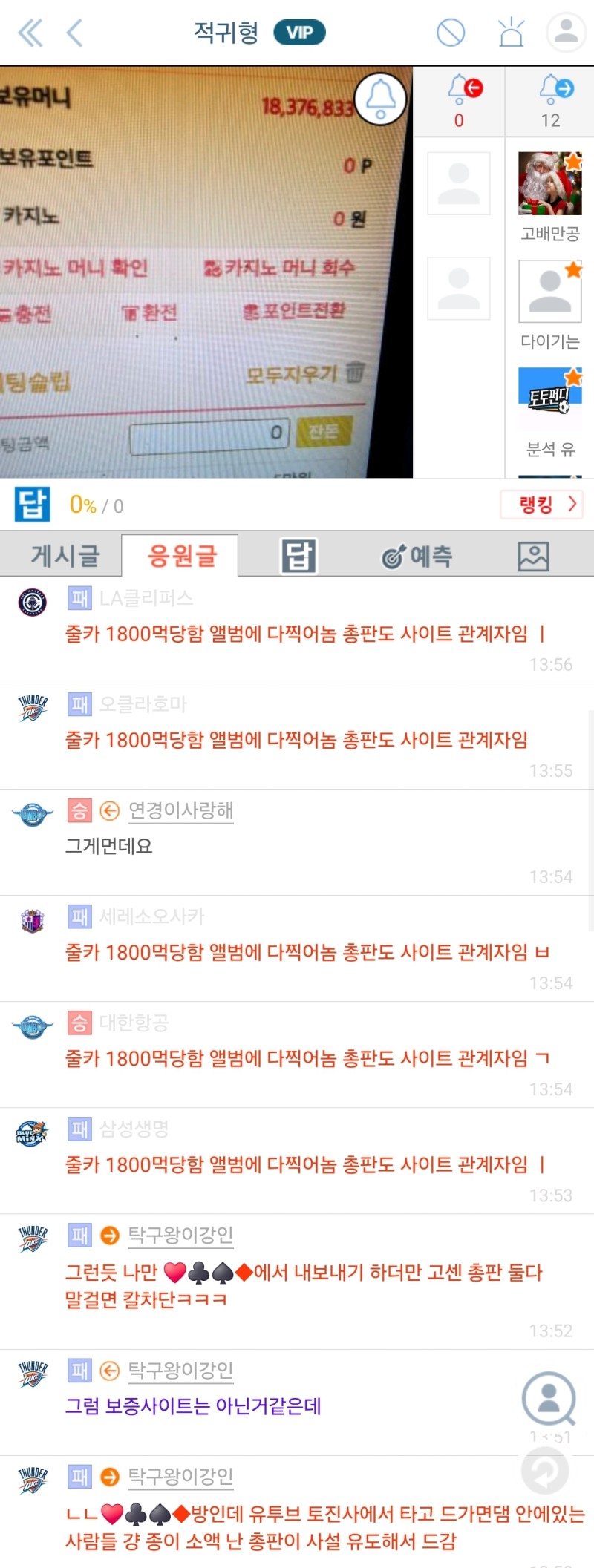
Task: Tap the floating user search button
Action: point(549,1400)
